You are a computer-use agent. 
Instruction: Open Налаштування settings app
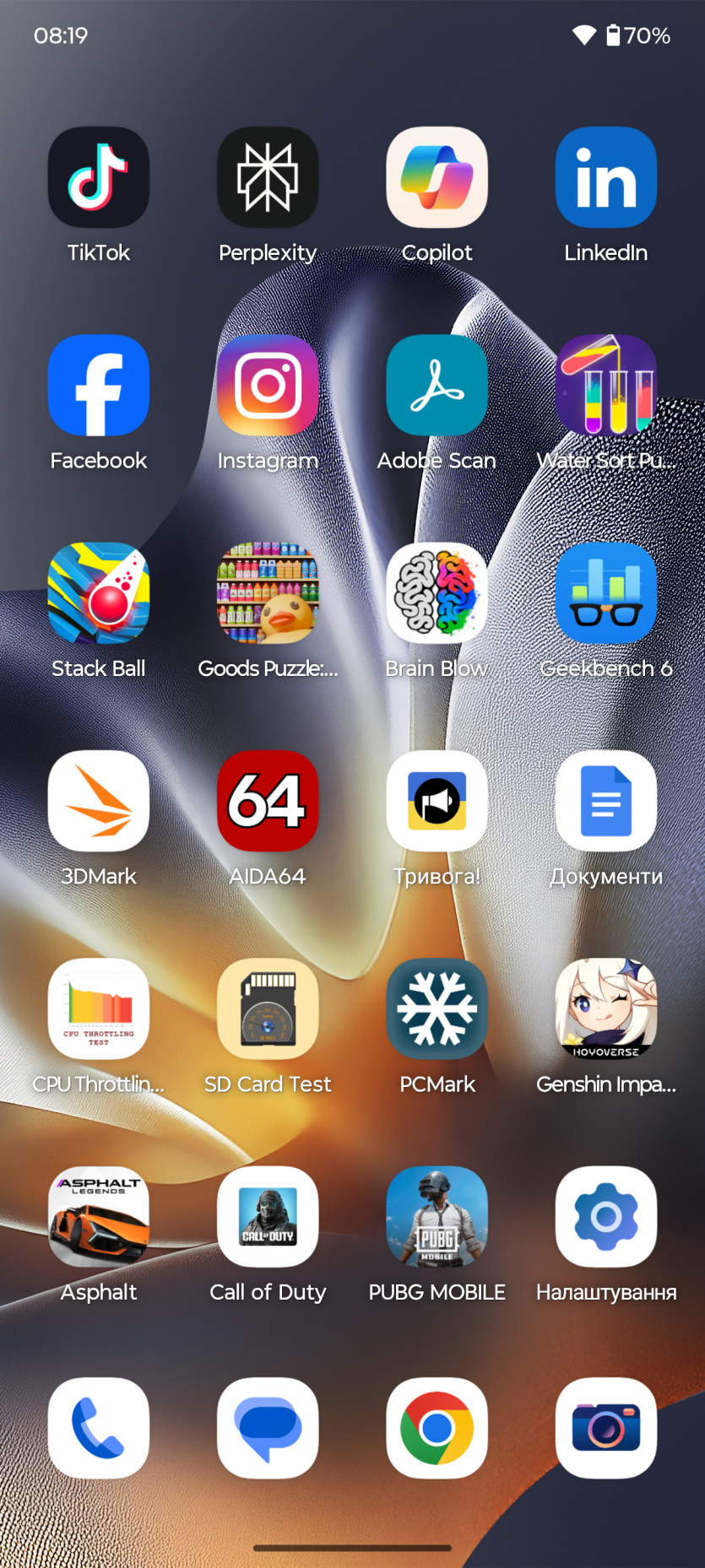(x=605, y=1217)
